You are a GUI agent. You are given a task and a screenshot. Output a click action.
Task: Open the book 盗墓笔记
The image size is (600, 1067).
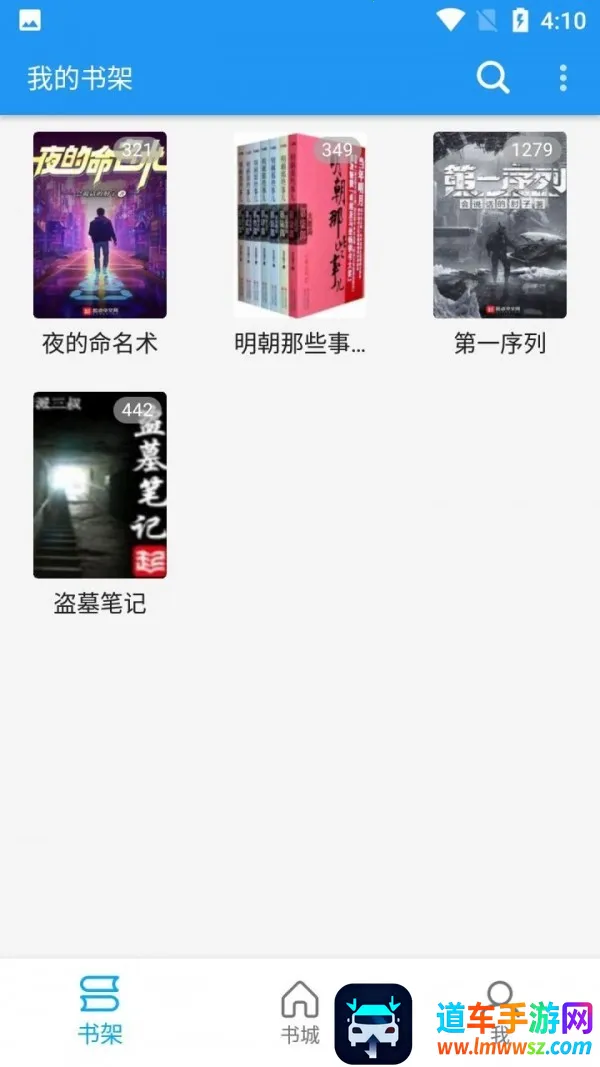pos(100,486)
